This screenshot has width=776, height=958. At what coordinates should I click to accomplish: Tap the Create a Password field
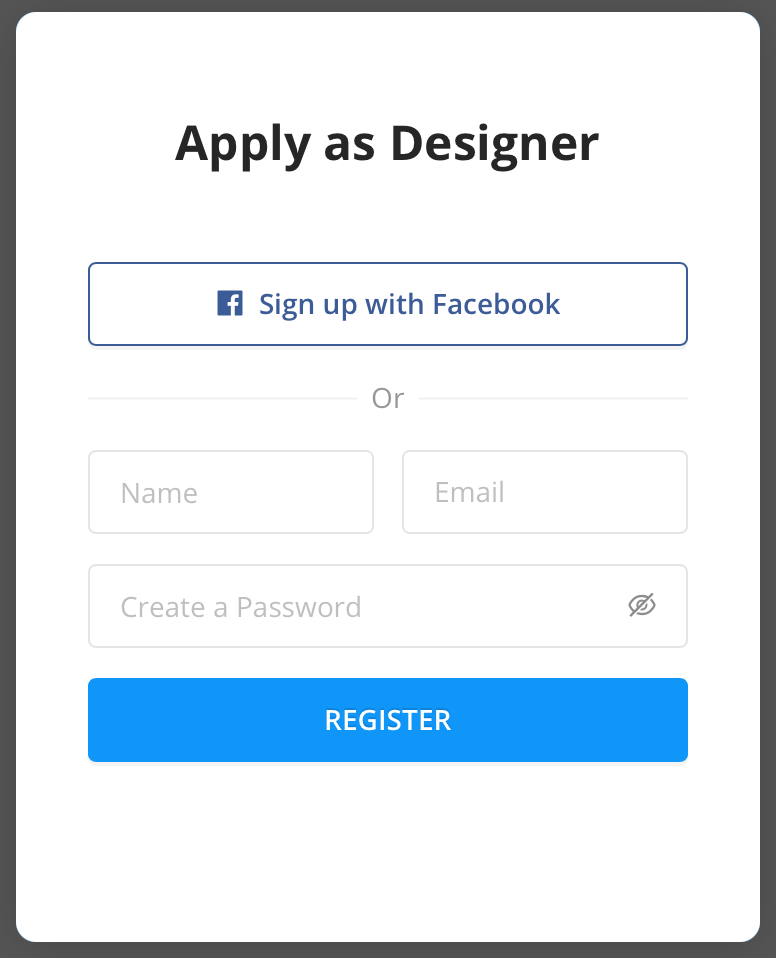pyautogui.click(x=350, y=606)
